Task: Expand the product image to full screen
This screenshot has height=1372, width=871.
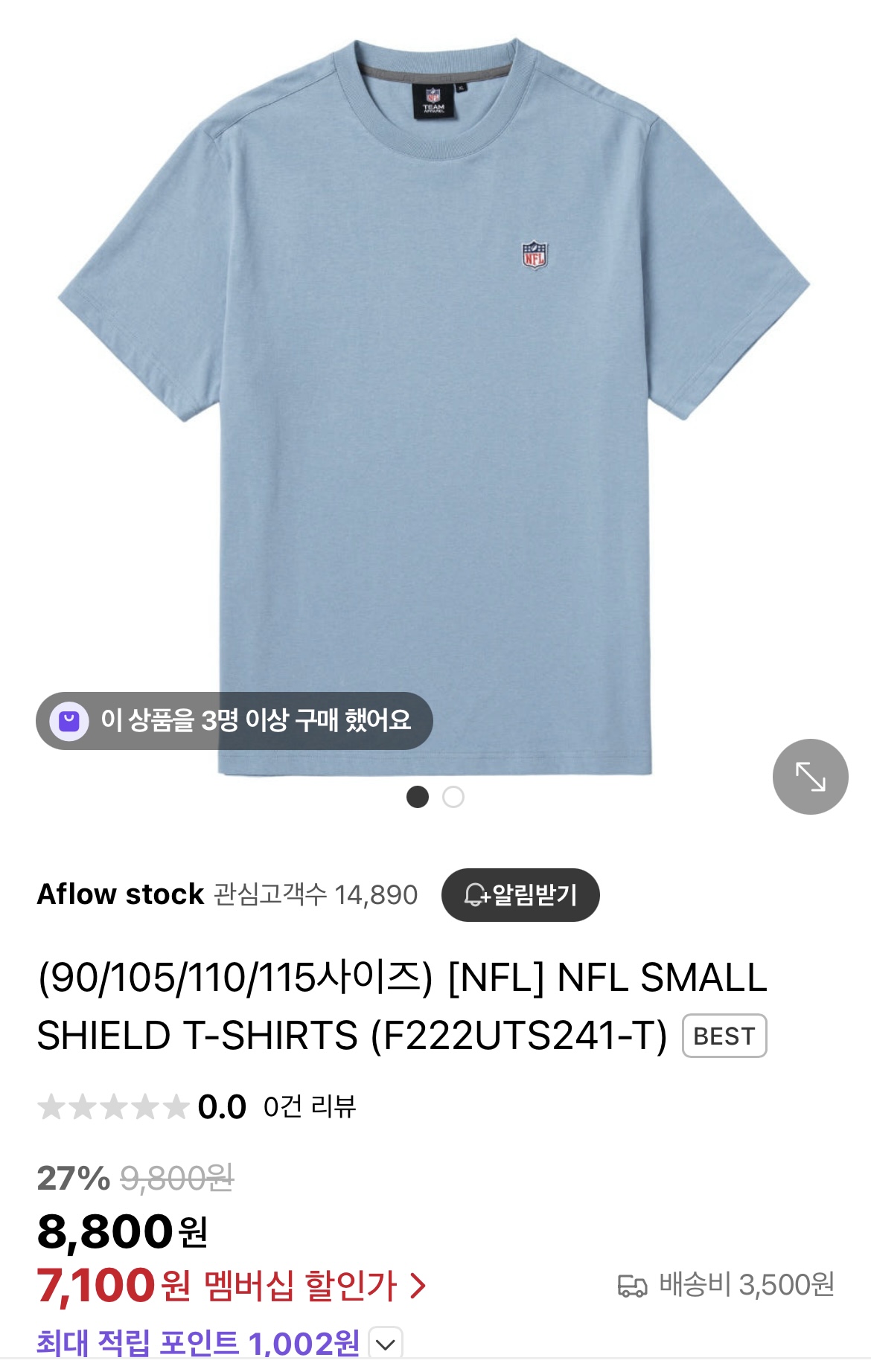Action: pyautogui.click(x=810, y=776)
